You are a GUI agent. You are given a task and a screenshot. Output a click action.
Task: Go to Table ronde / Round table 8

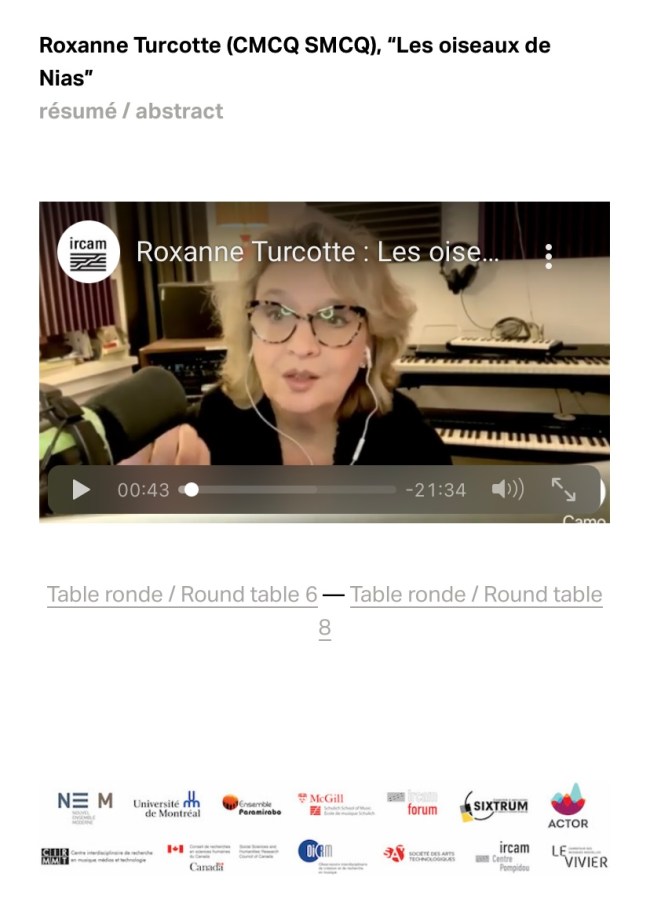(x=476, y=595)
